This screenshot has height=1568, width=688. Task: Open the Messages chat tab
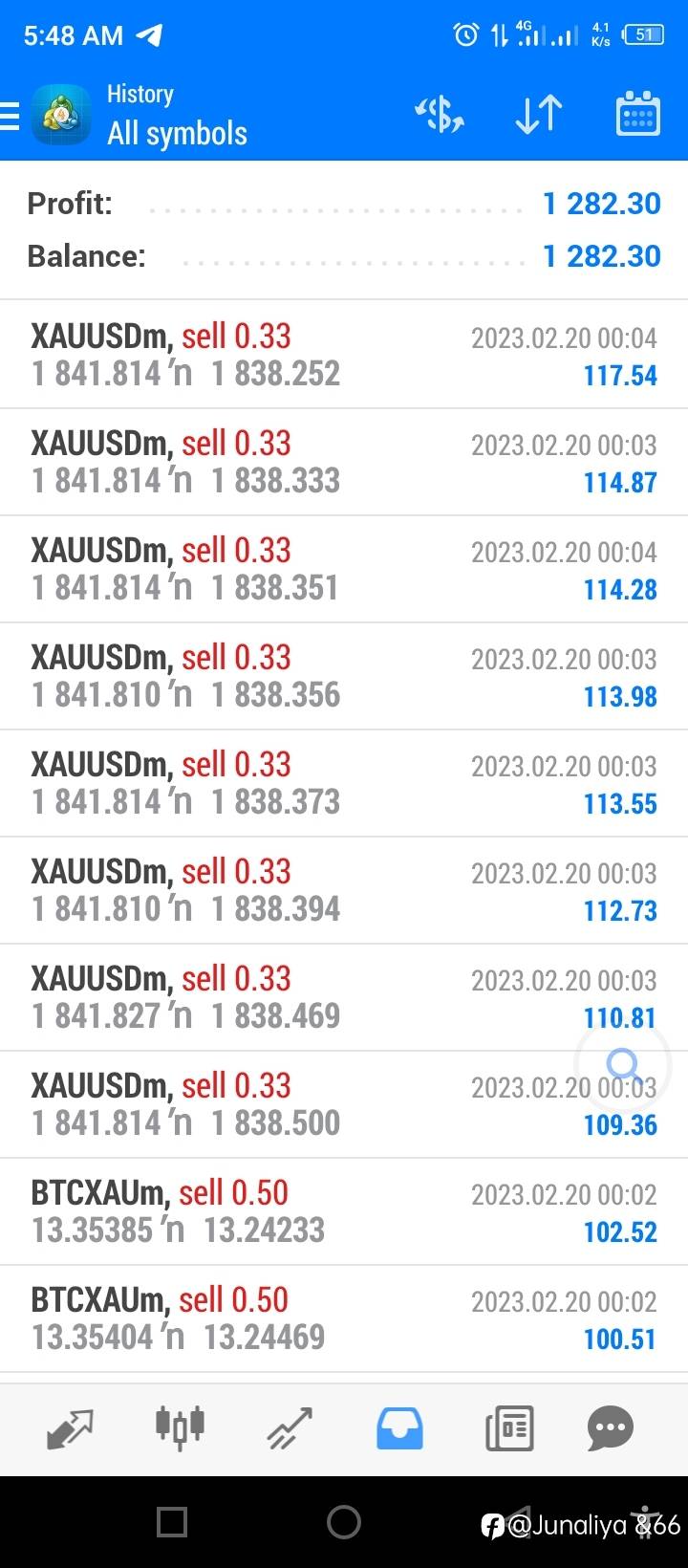point(610,1429)
